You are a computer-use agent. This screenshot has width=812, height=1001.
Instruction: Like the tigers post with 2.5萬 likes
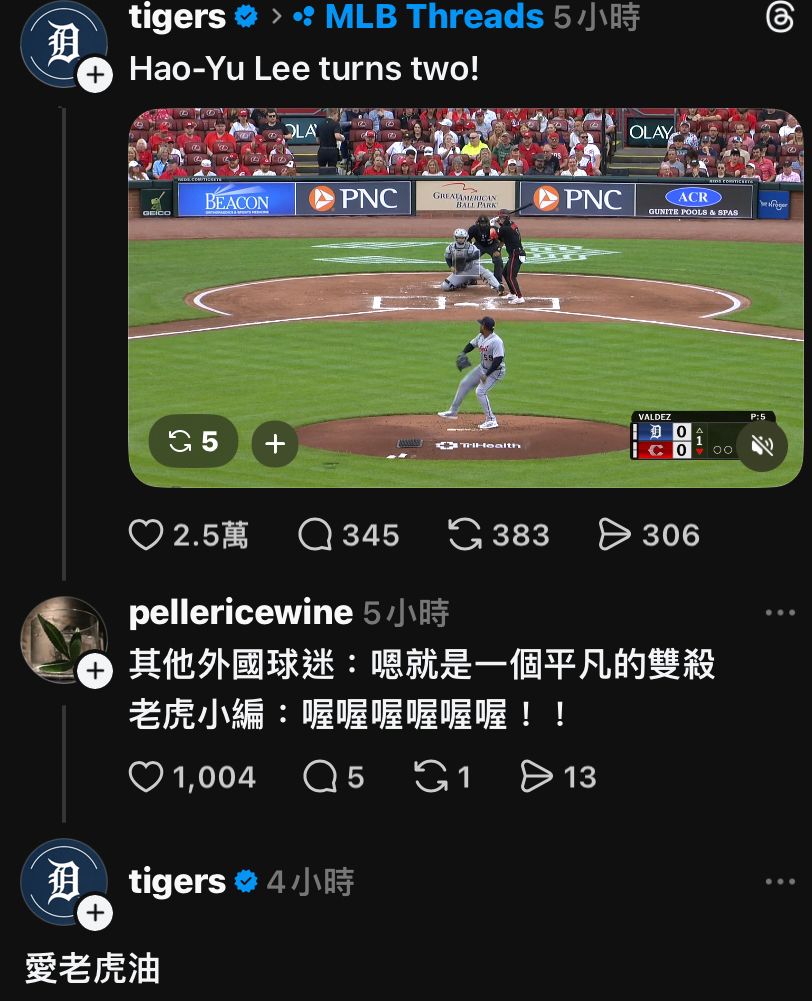click(x=146, y=536)
